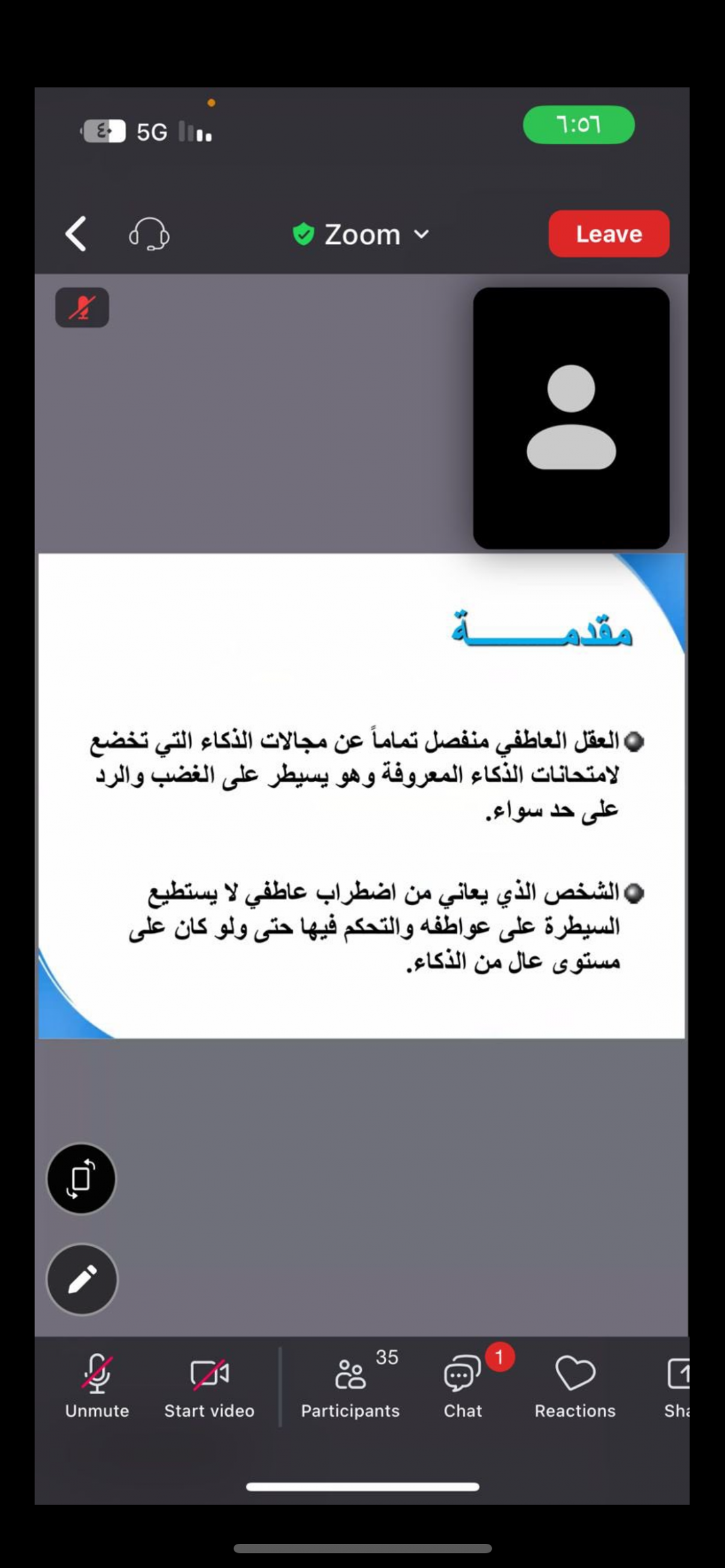Open audio output headset options
Image resolution: width=725 pixels, height=1568 pixels.
click(149, 234)
